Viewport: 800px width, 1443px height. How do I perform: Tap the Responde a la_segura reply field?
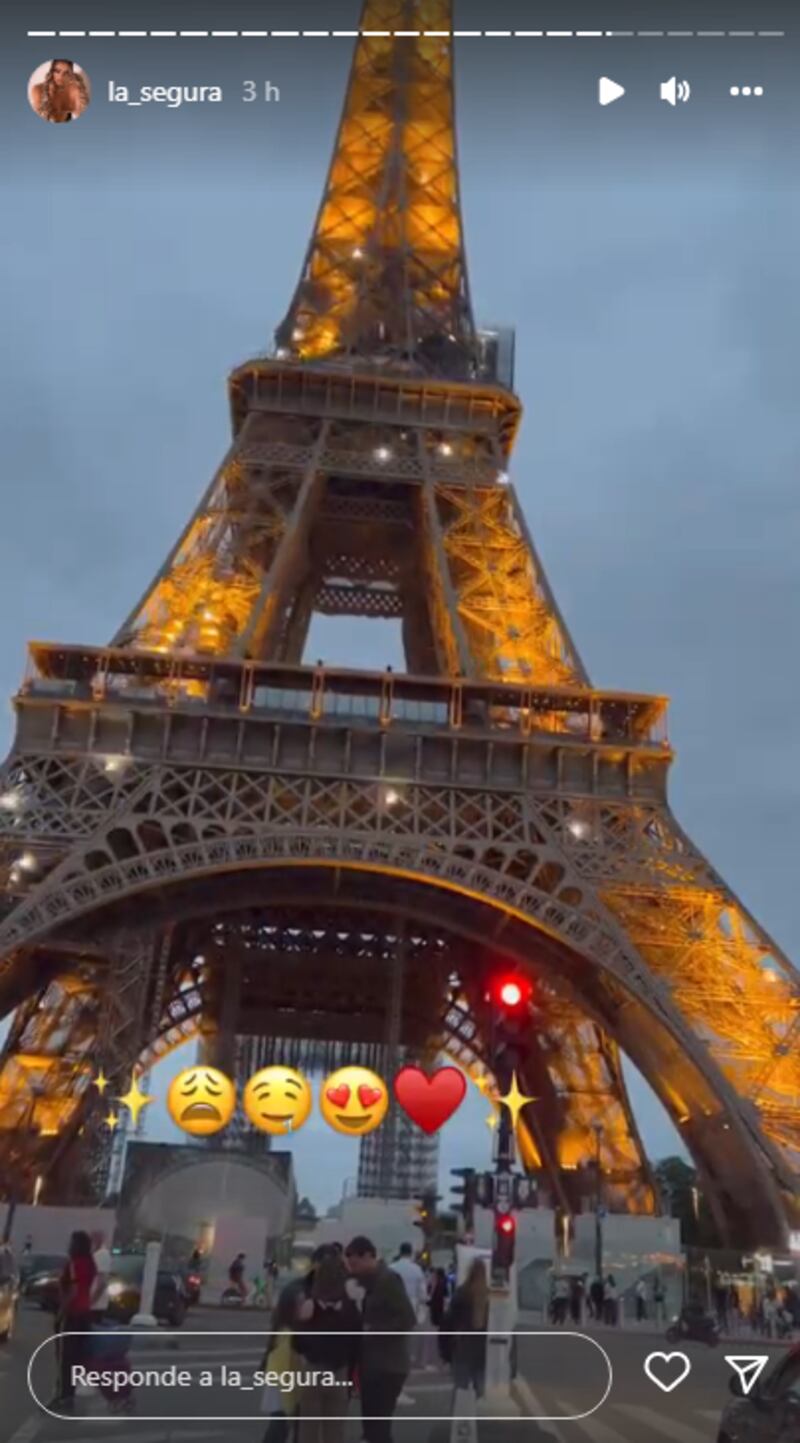click(x=318, y=1375)
